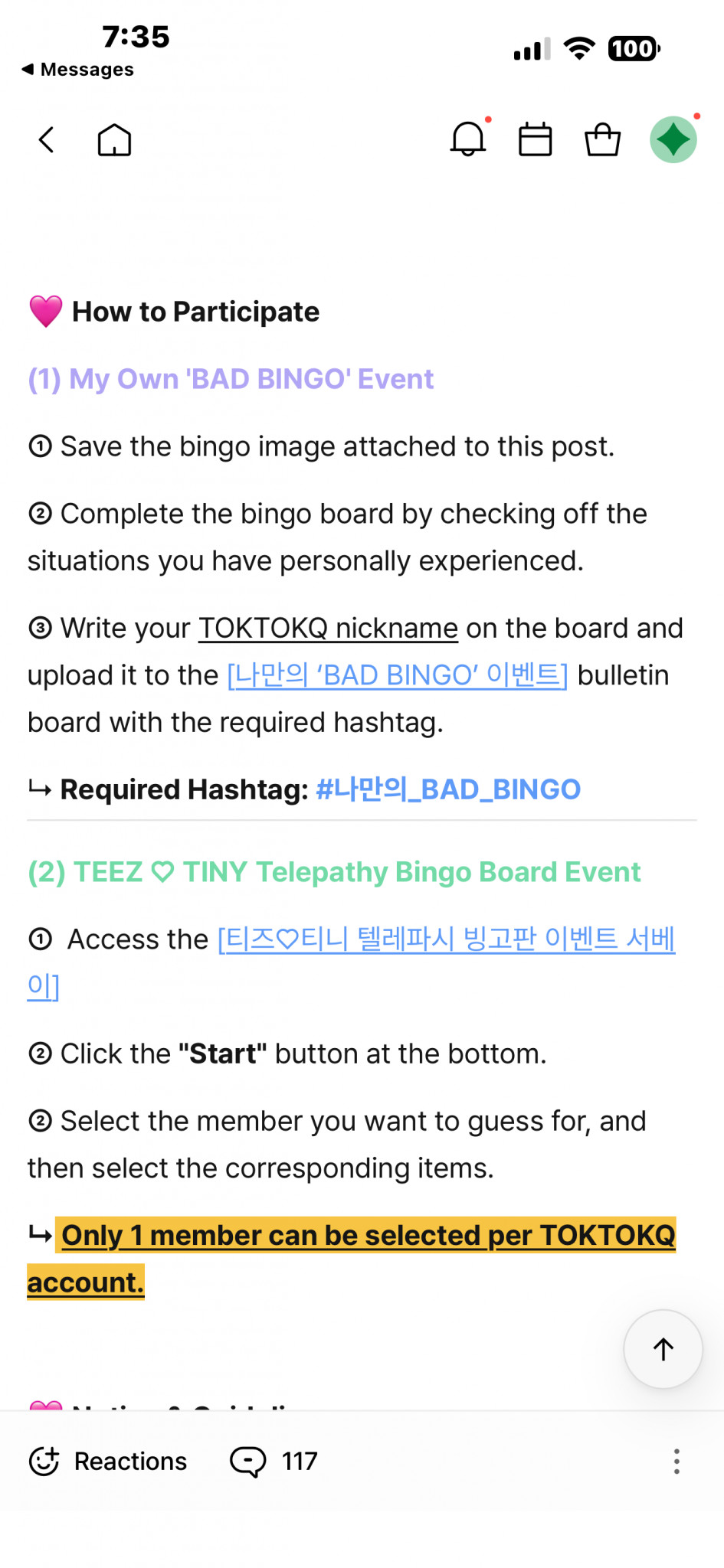Open the calendar icon
724x1568 pixels.
[x=535, y=139]
